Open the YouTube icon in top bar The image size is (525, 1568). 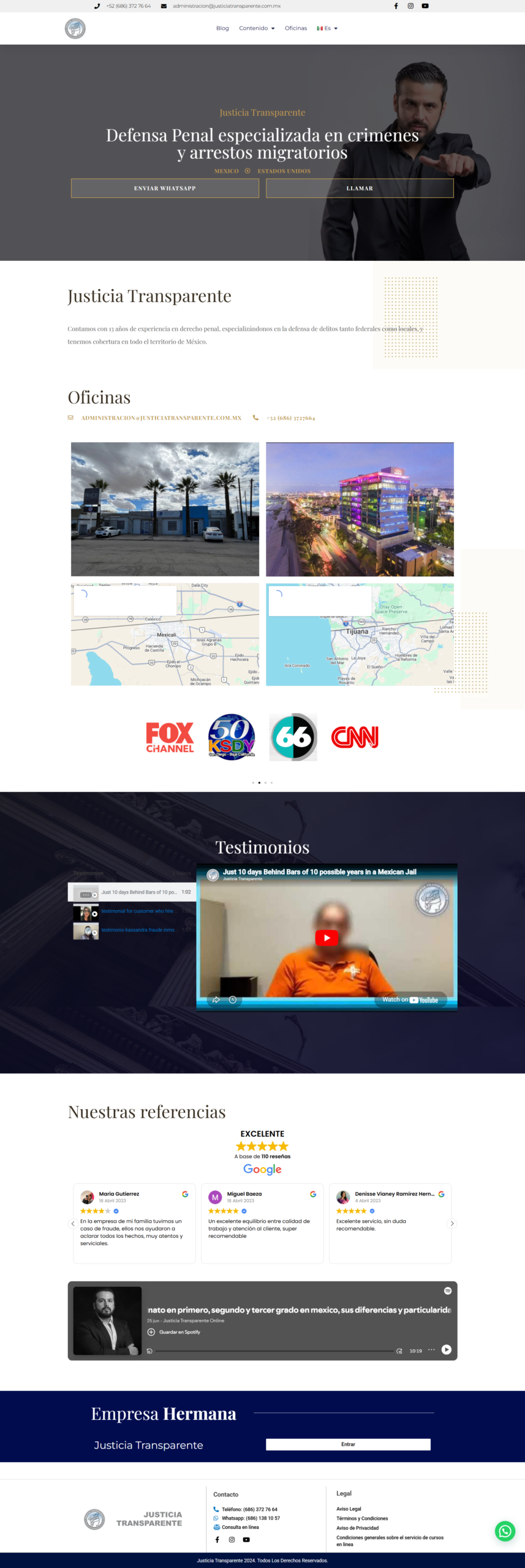(425, 6)
